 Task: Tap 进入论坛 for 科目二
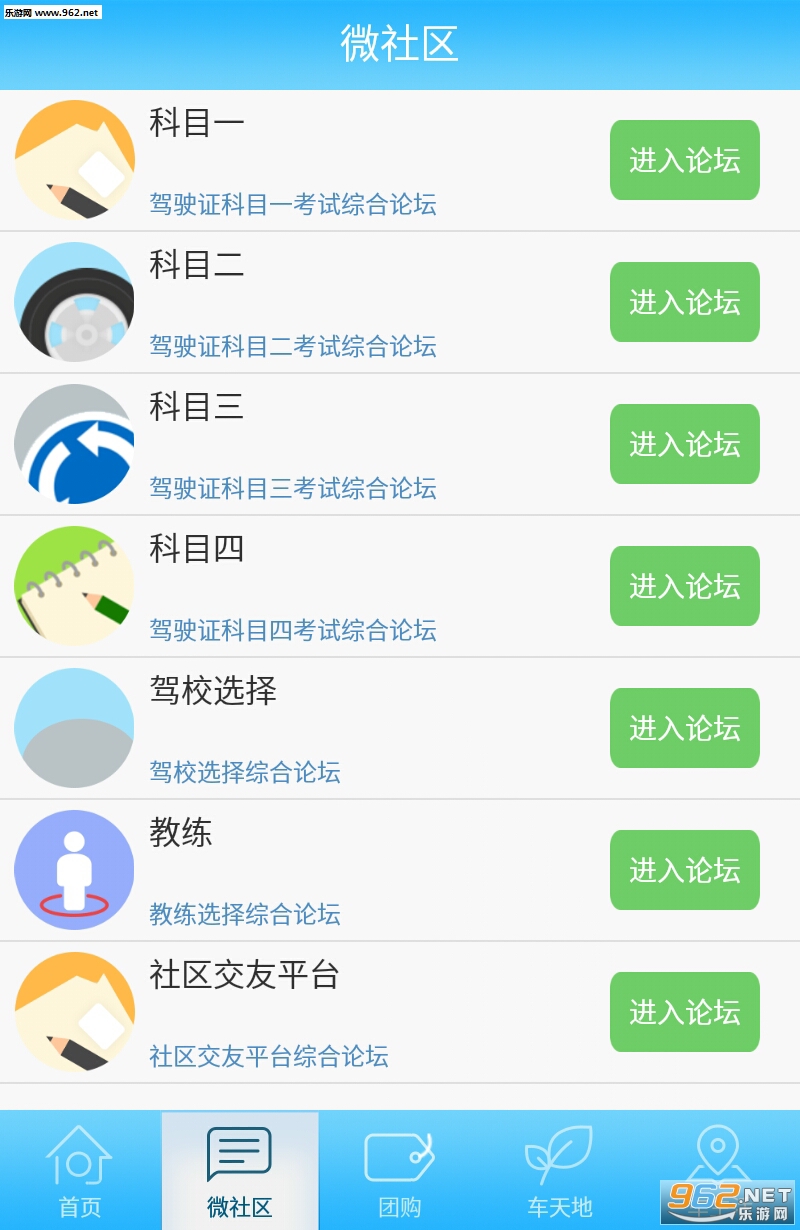684,302
